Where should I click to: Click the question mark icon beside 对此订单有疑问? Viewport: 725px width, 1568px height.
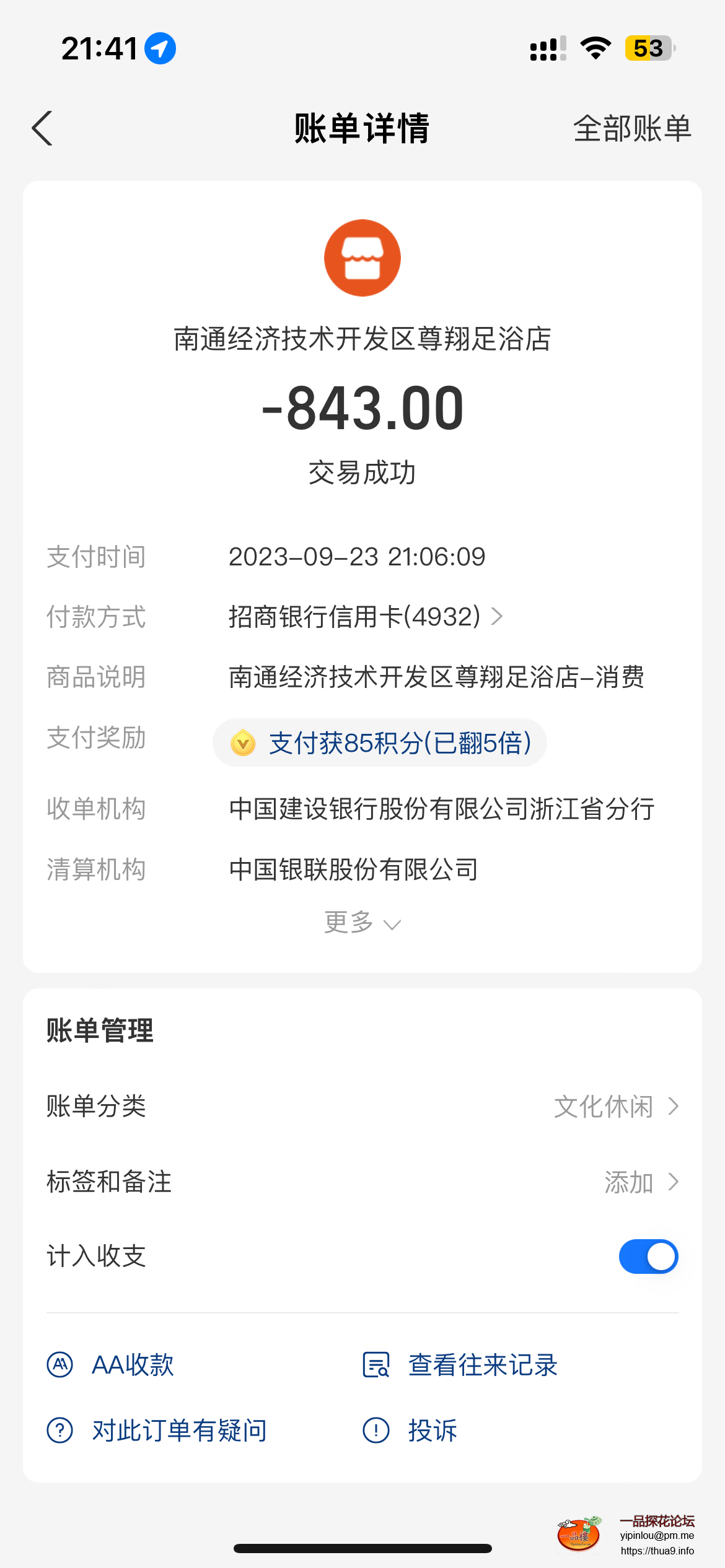[x=60, y=1431]
